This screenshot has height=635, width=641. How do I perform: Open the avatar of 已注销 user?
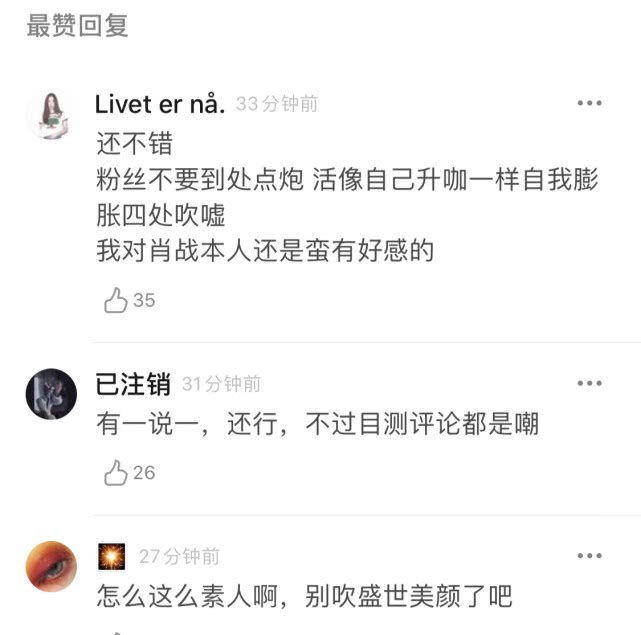[51, 393]
